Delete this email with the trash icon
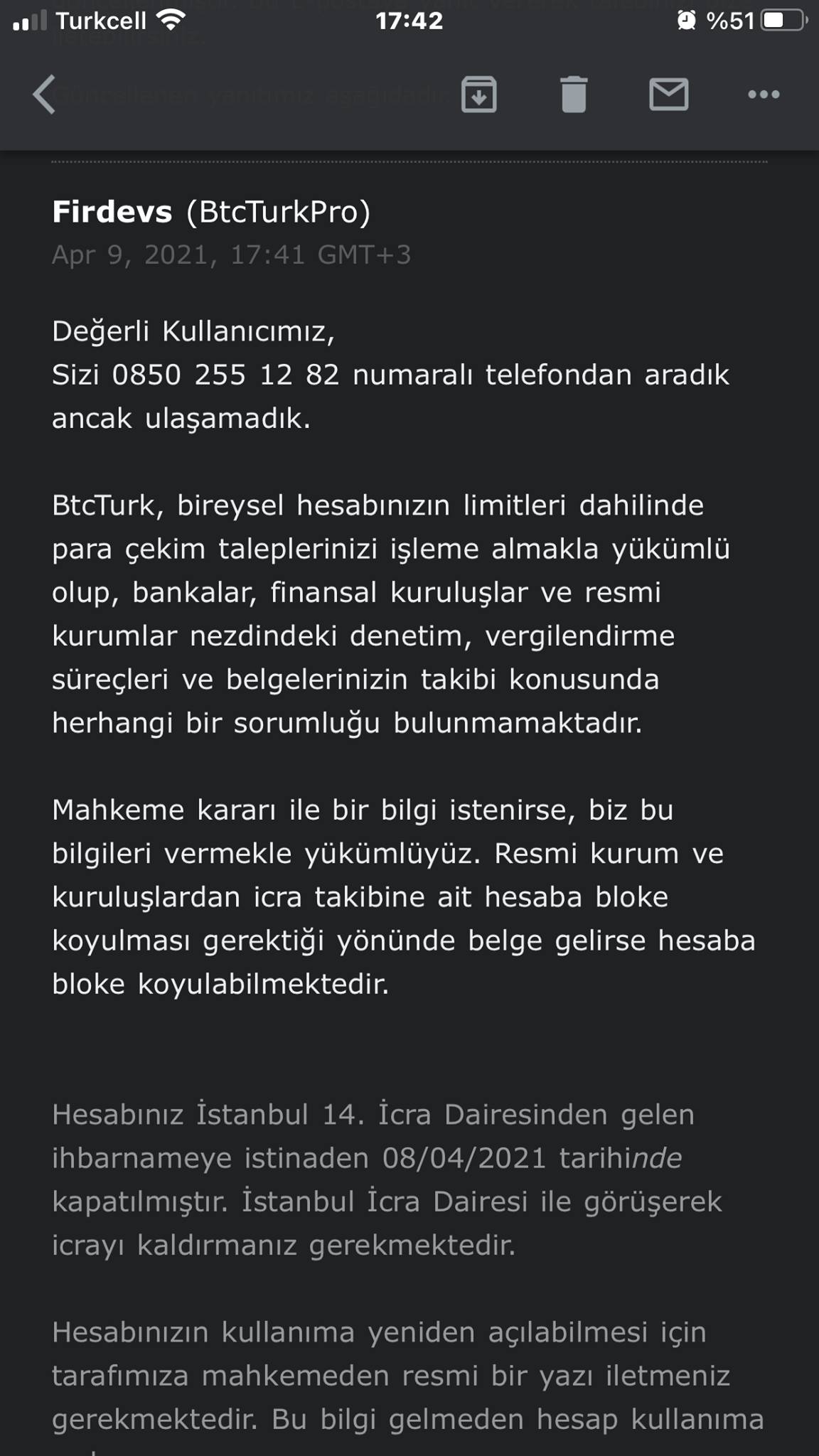This screenshot has height=1456, width=819. point(574,95)
